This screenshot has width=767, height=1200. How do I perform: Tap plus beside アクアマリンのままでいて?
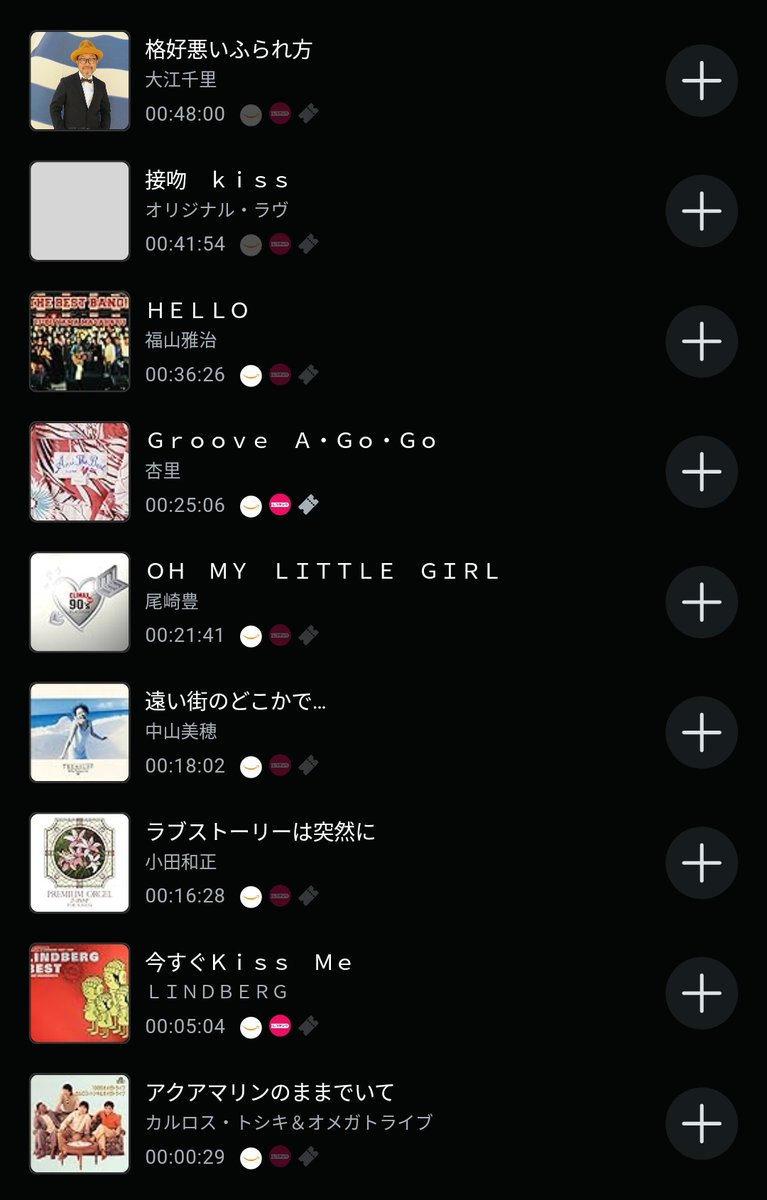(x=701, y=1124)
